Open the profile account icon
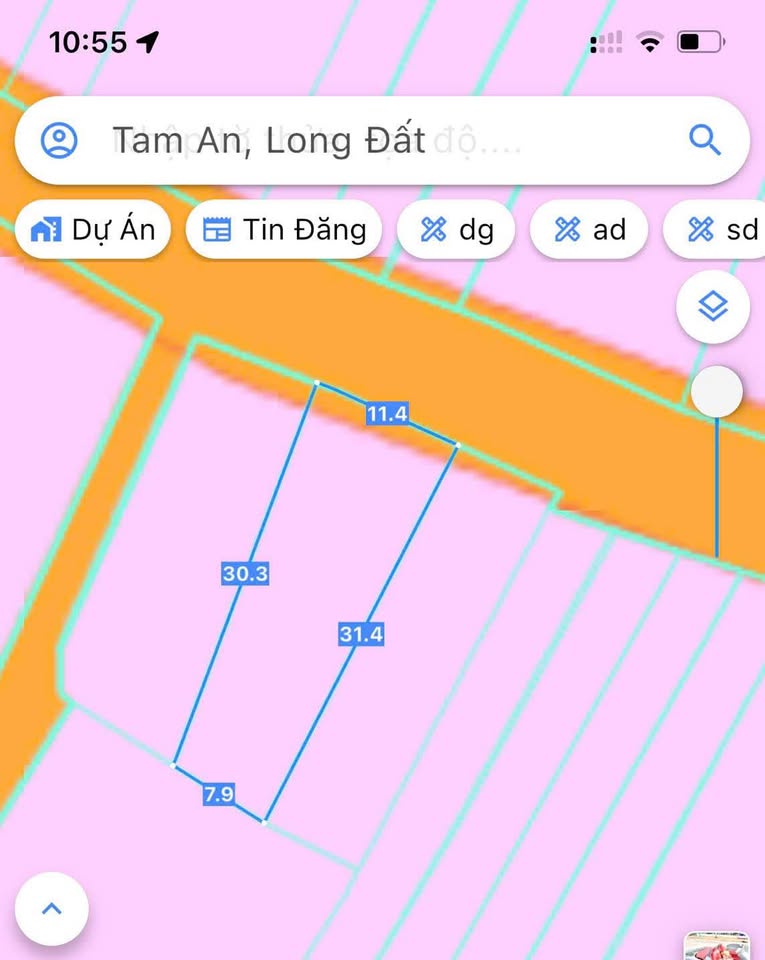This screenshot has height=960, width=765. (60, 140)
